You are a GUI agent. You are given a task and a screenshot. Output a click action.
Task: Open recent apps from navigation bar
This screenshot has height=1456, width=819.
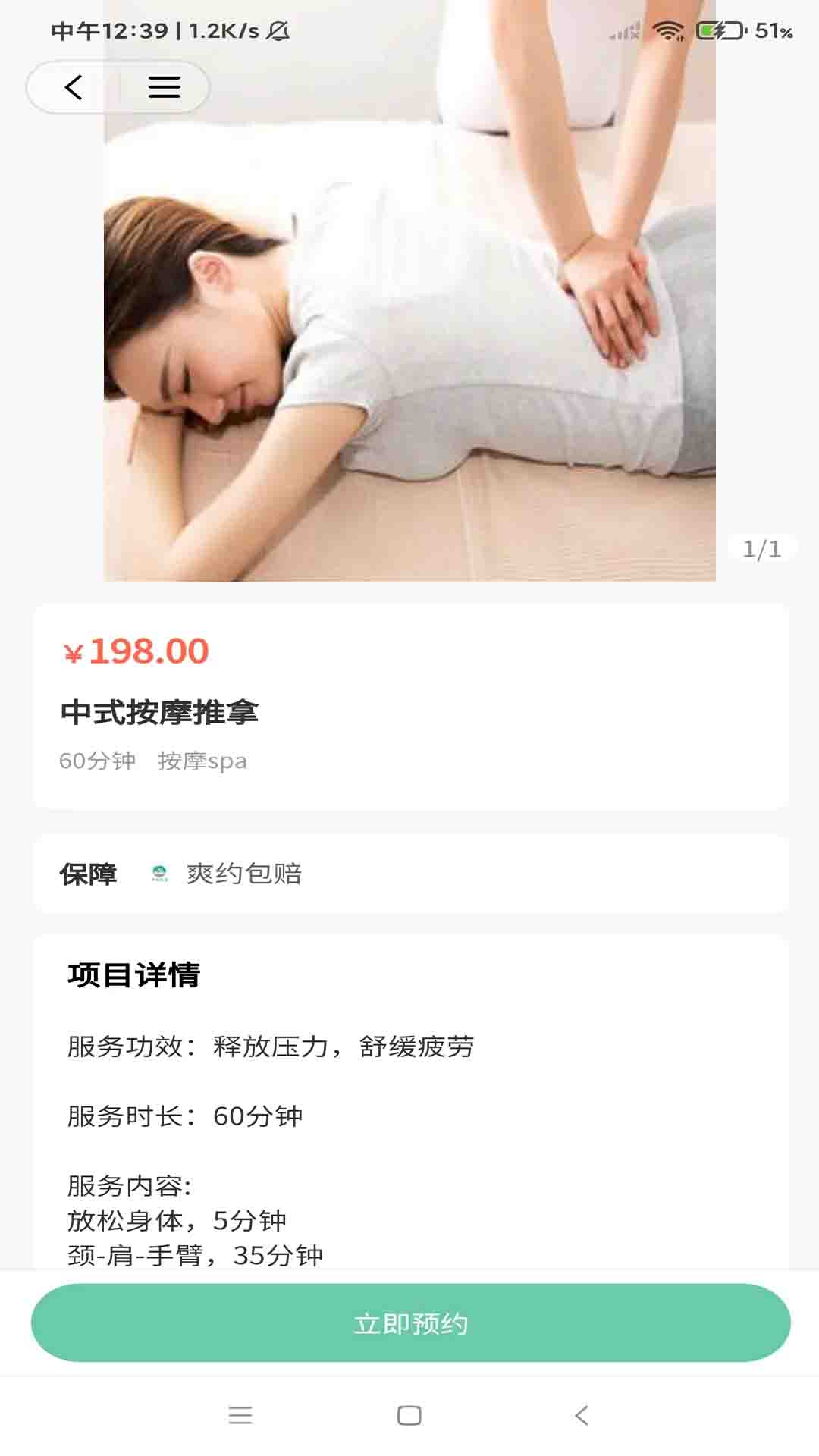click(240, 1415)
